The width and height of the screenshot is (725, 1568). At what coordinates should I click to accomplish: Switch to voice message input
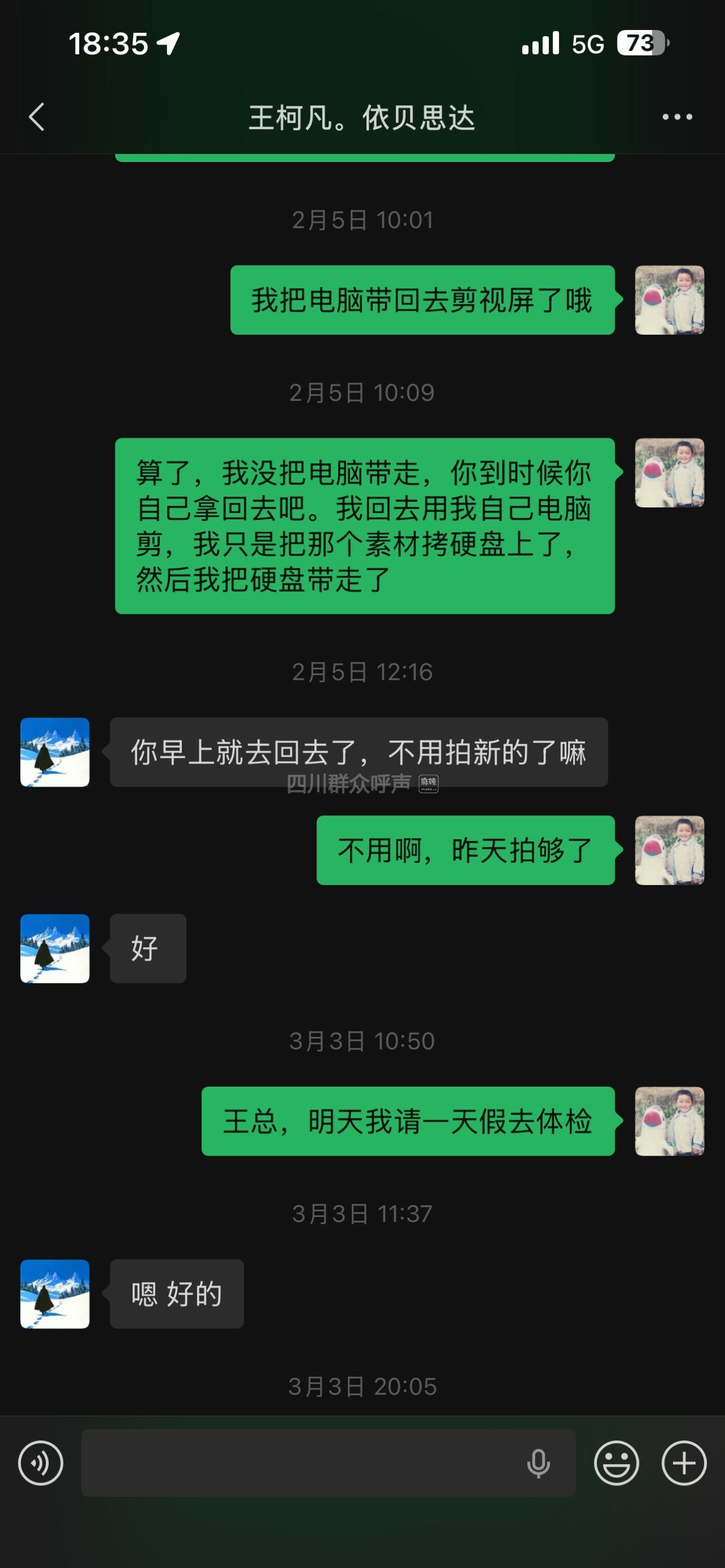point(41,1463)
